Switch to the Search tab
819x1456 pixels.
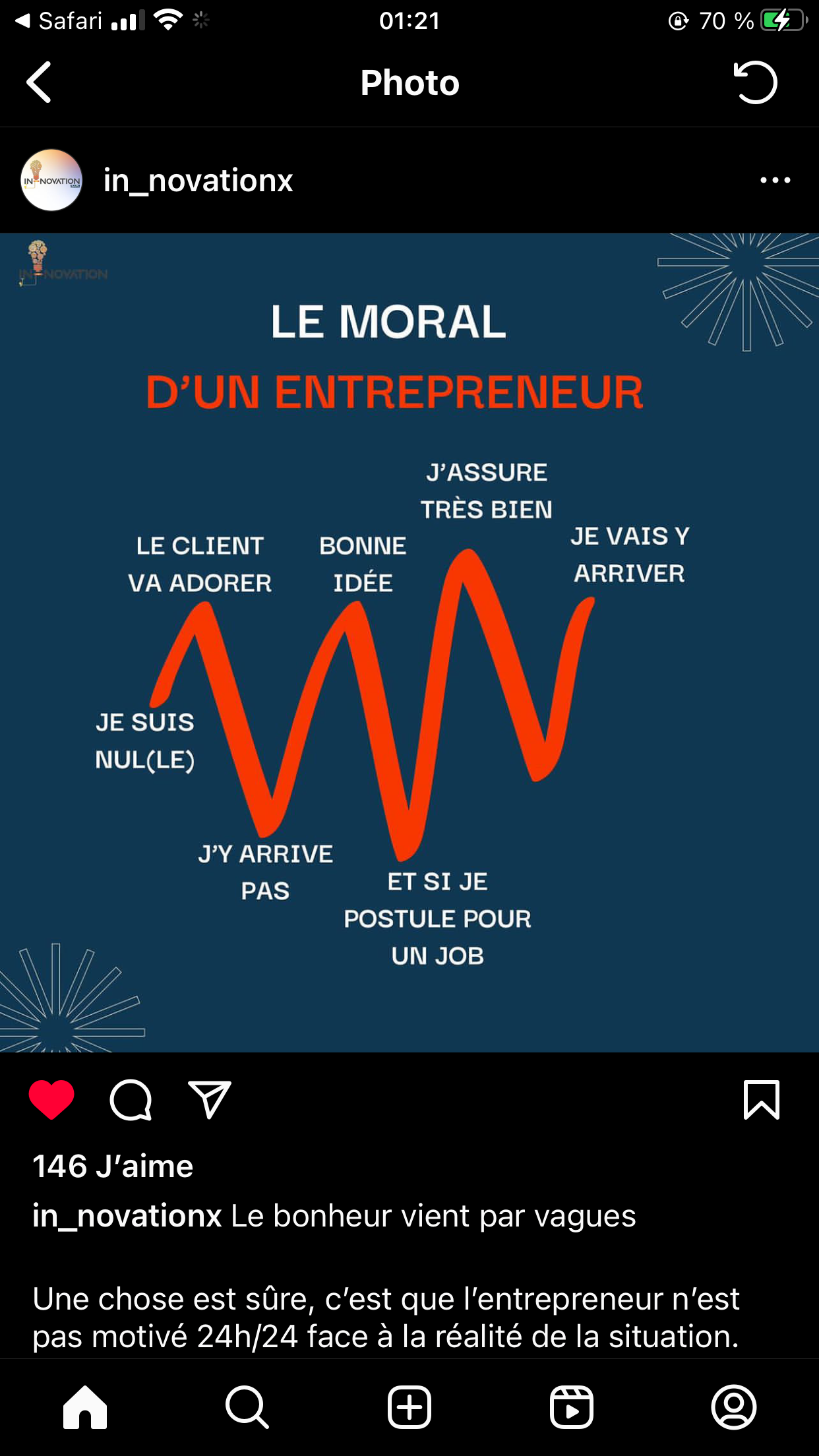coord(247,1407)
